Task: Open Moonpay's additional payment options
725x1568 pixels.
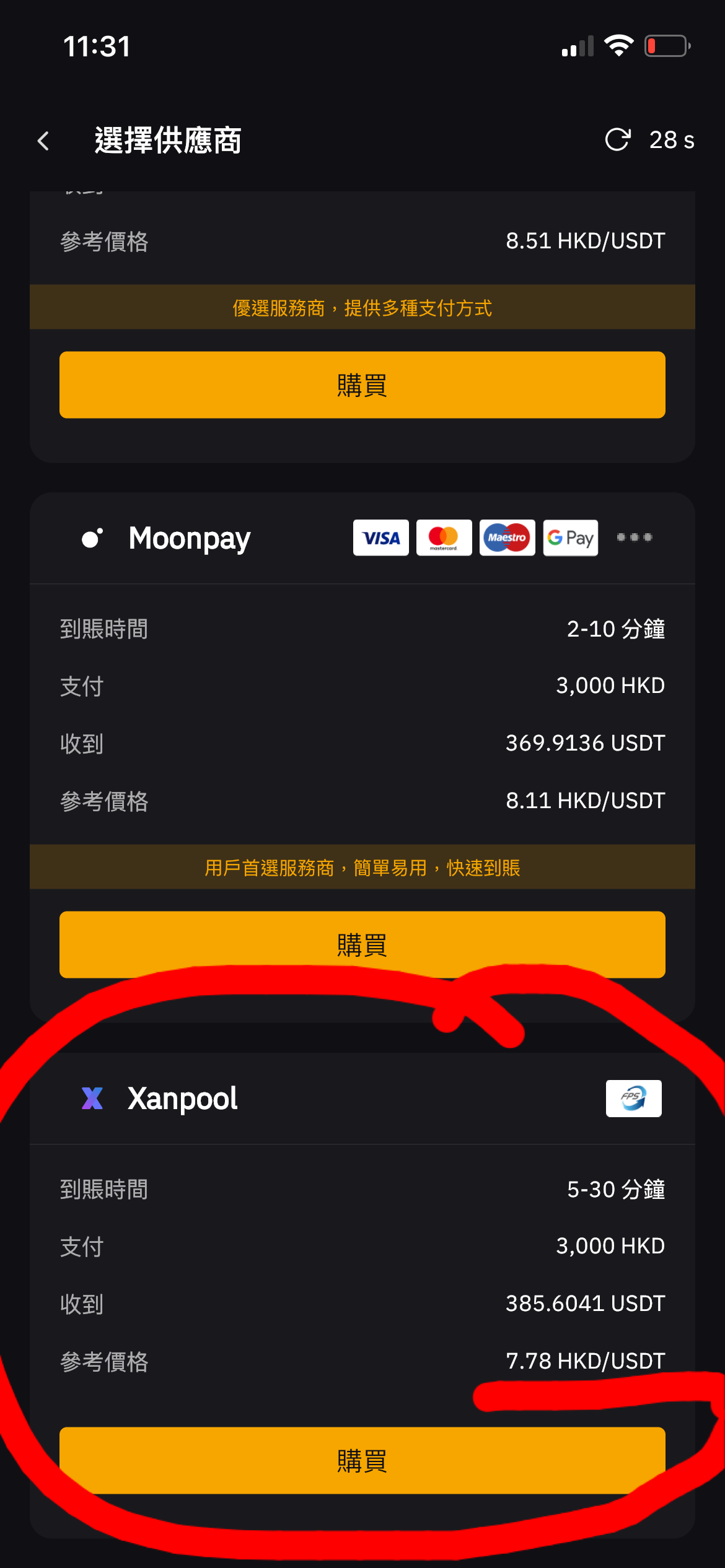Action: point(635,538)
